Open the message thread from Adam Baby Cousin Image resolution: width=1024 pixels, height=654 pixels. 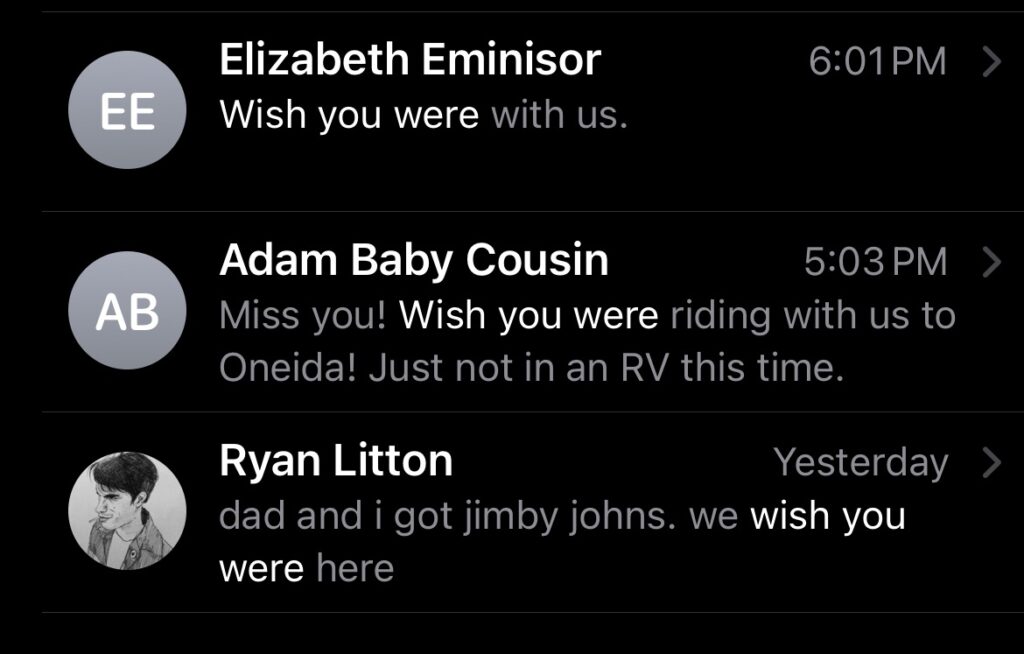pos(520,312)
